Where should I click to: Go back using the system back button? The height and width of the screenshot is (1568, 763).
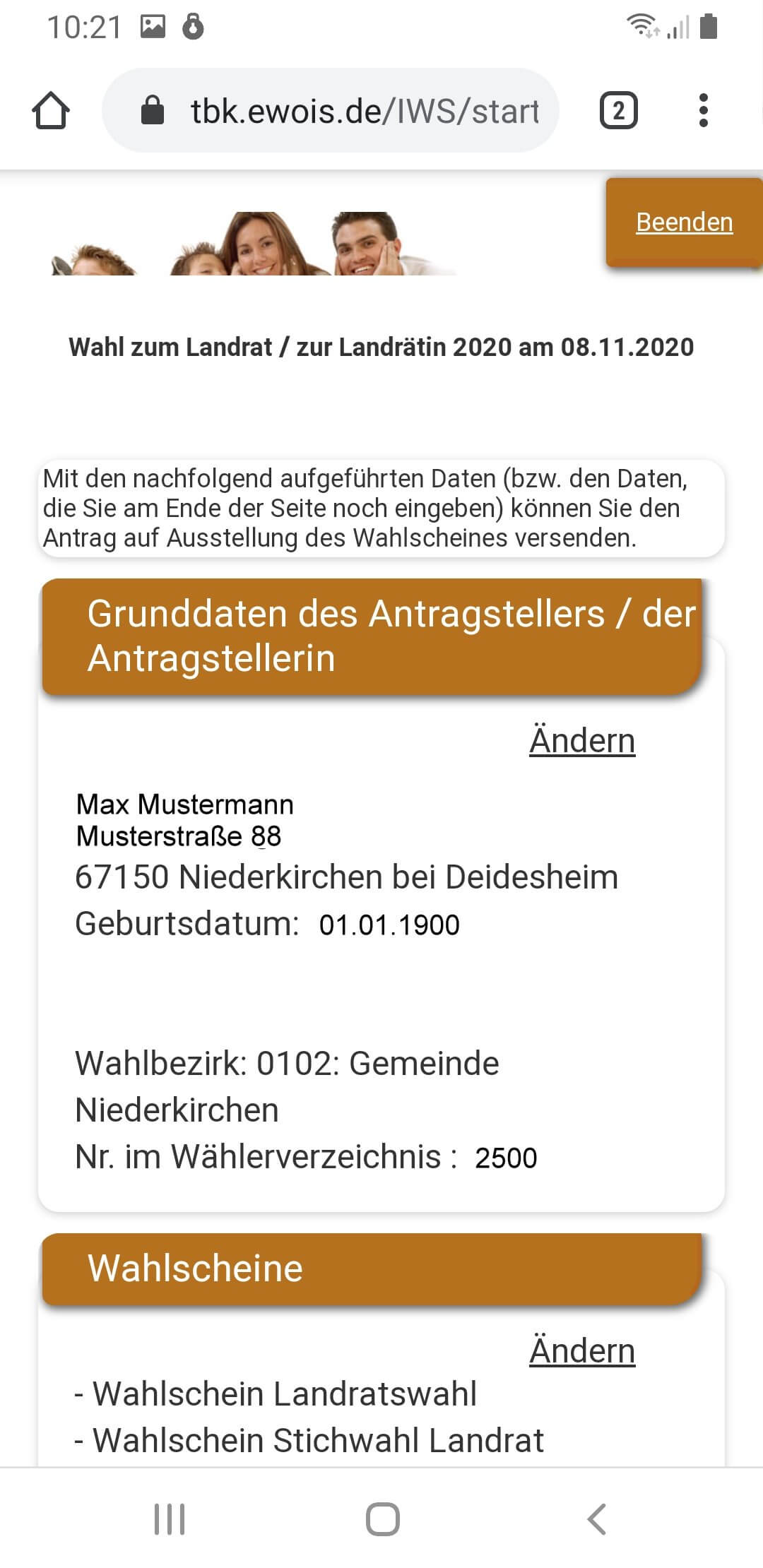(597, 1519)
